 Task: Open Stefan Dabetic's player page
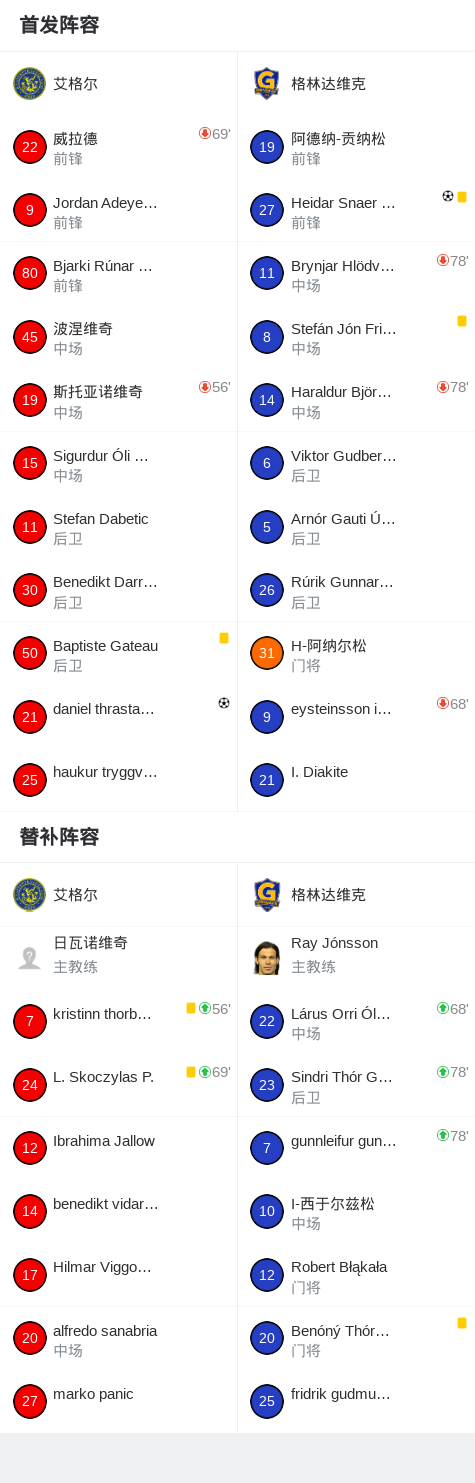point(118,527)
